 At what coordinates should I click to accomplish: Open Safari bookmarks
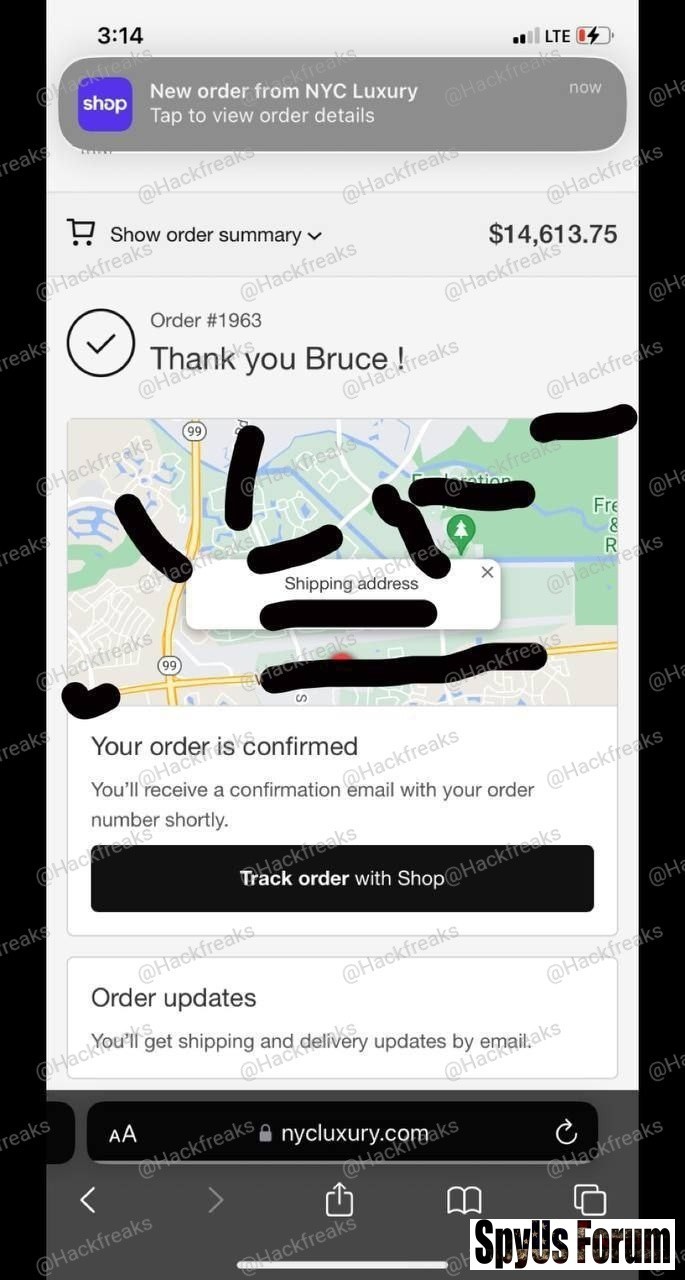click(x=464, y=1199)
